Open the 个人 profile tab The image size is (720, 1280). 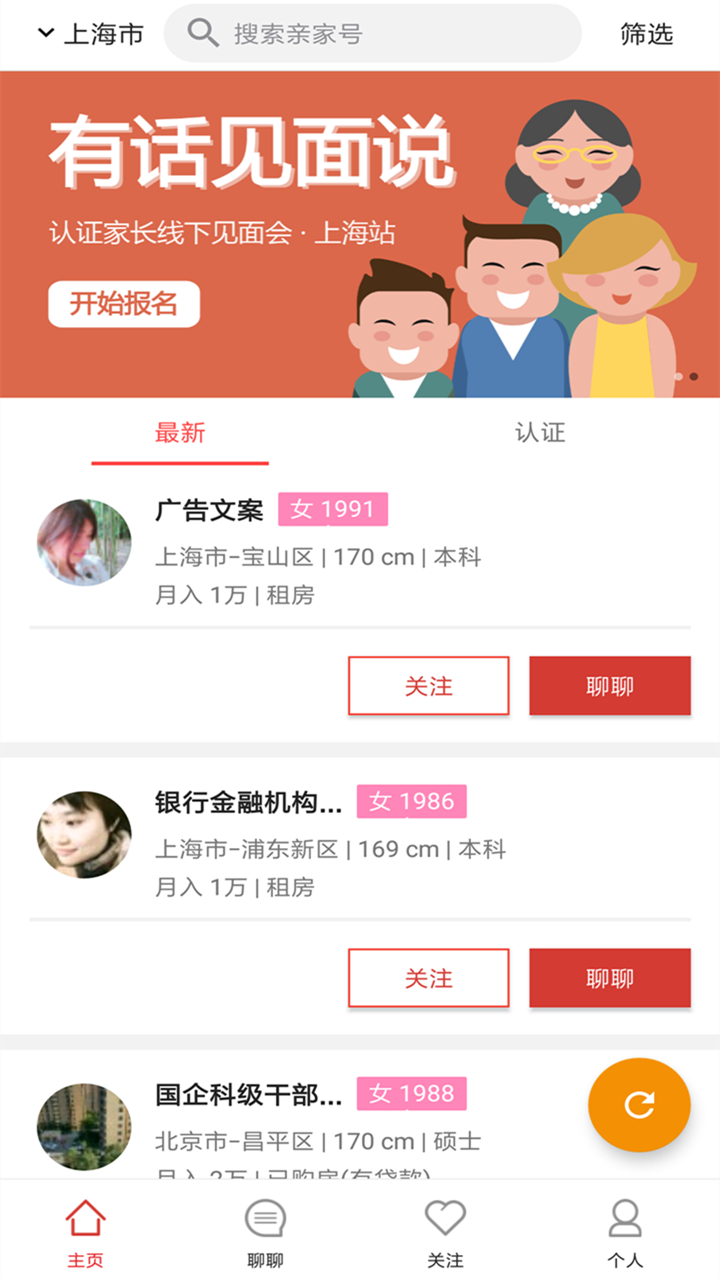[x=625, y=1232]
